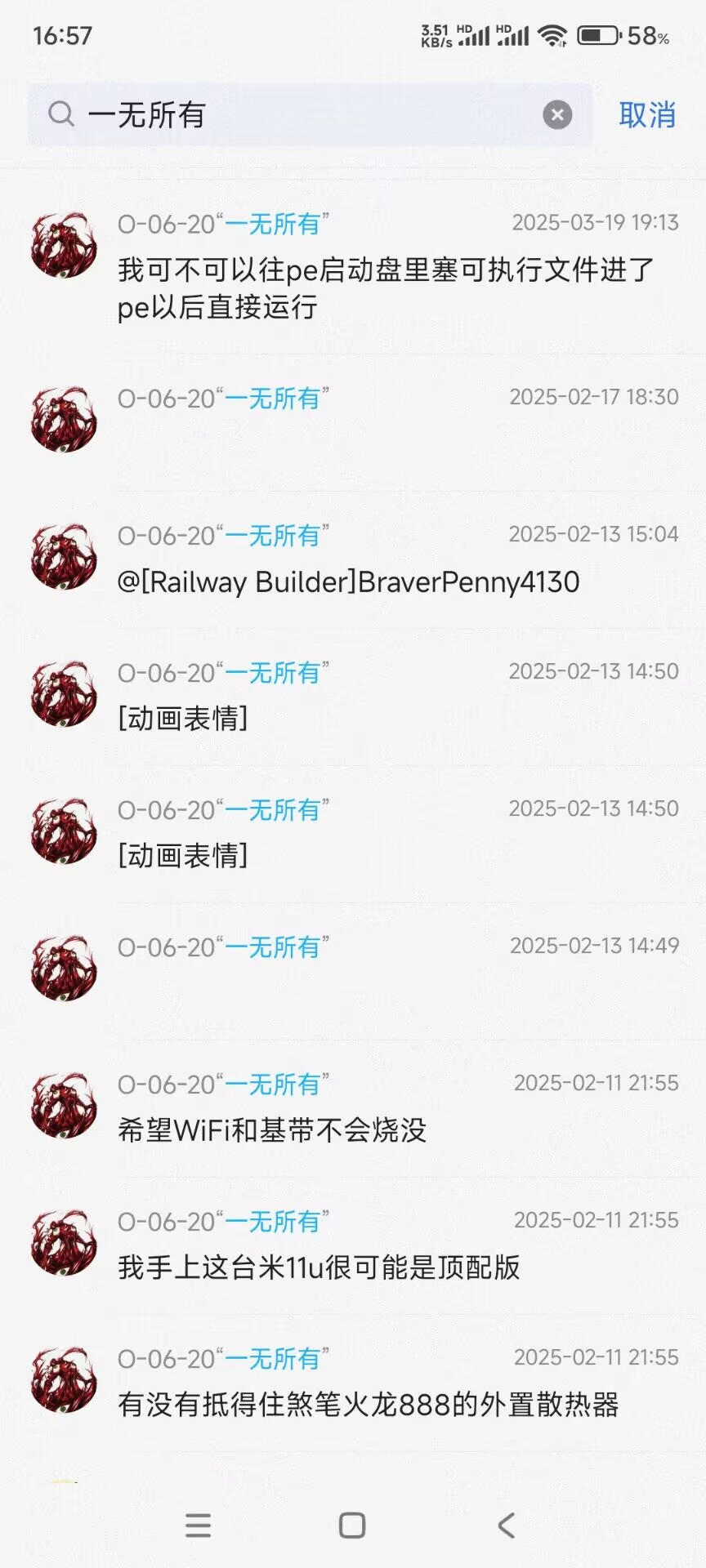Open the message about pe启动盘 executable files
The image size is (706, 1568).
pyautogui.click(x=386, y=287)
